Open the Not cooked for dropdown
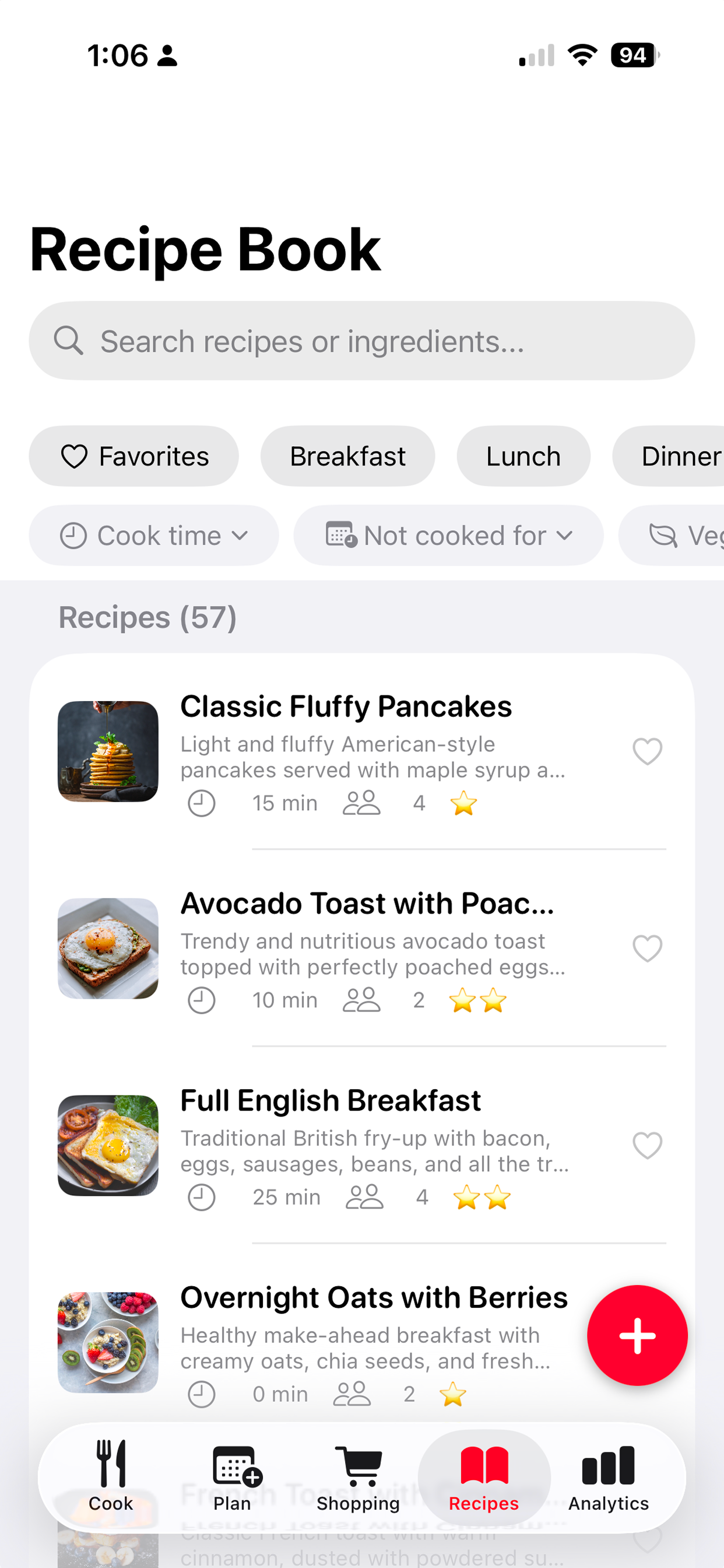This screenshot has width=724, height=1568. 448,535
